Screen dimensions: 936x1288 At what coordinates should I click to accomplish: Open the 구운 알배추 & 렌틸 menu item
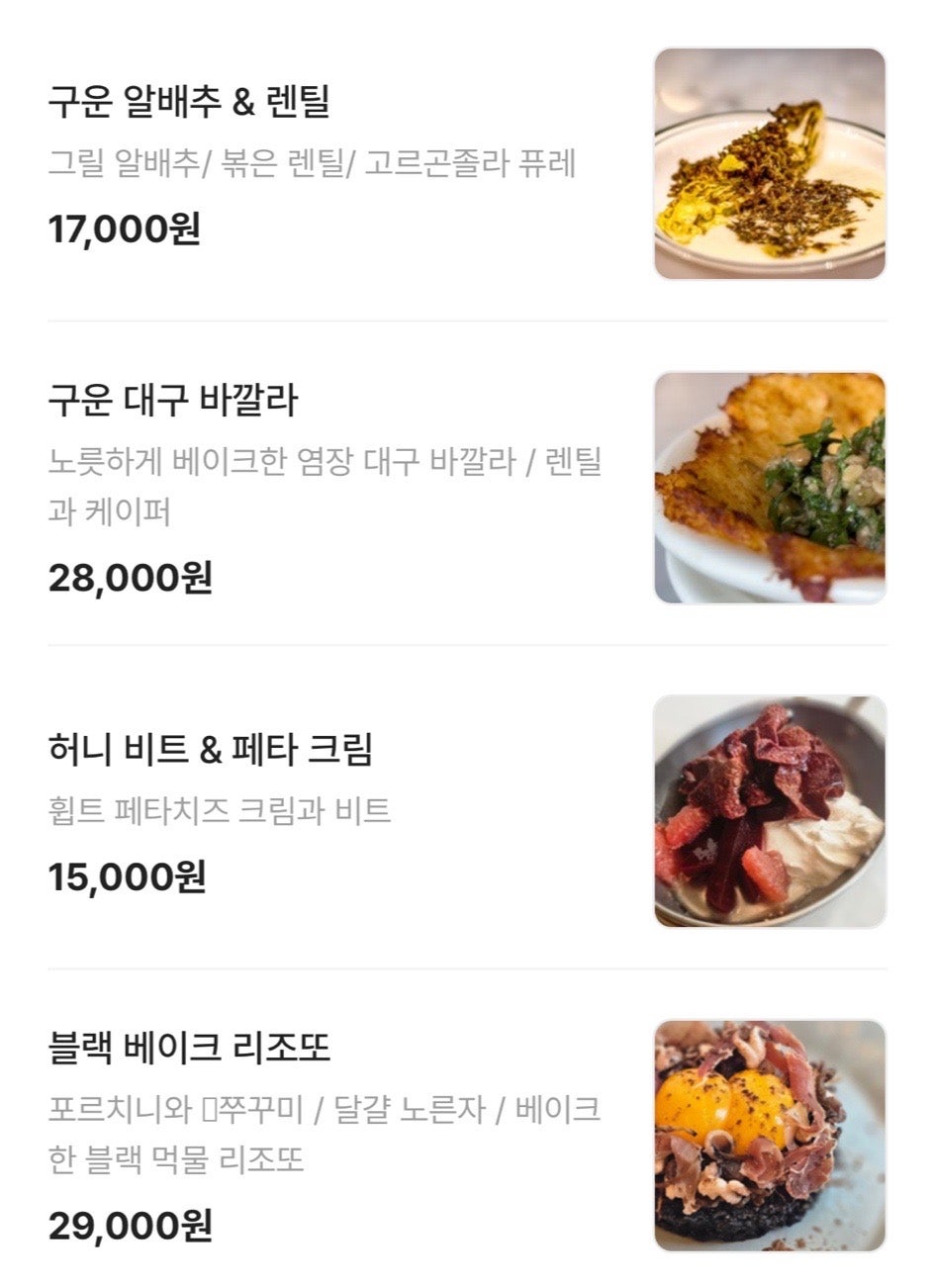point(188,102)
